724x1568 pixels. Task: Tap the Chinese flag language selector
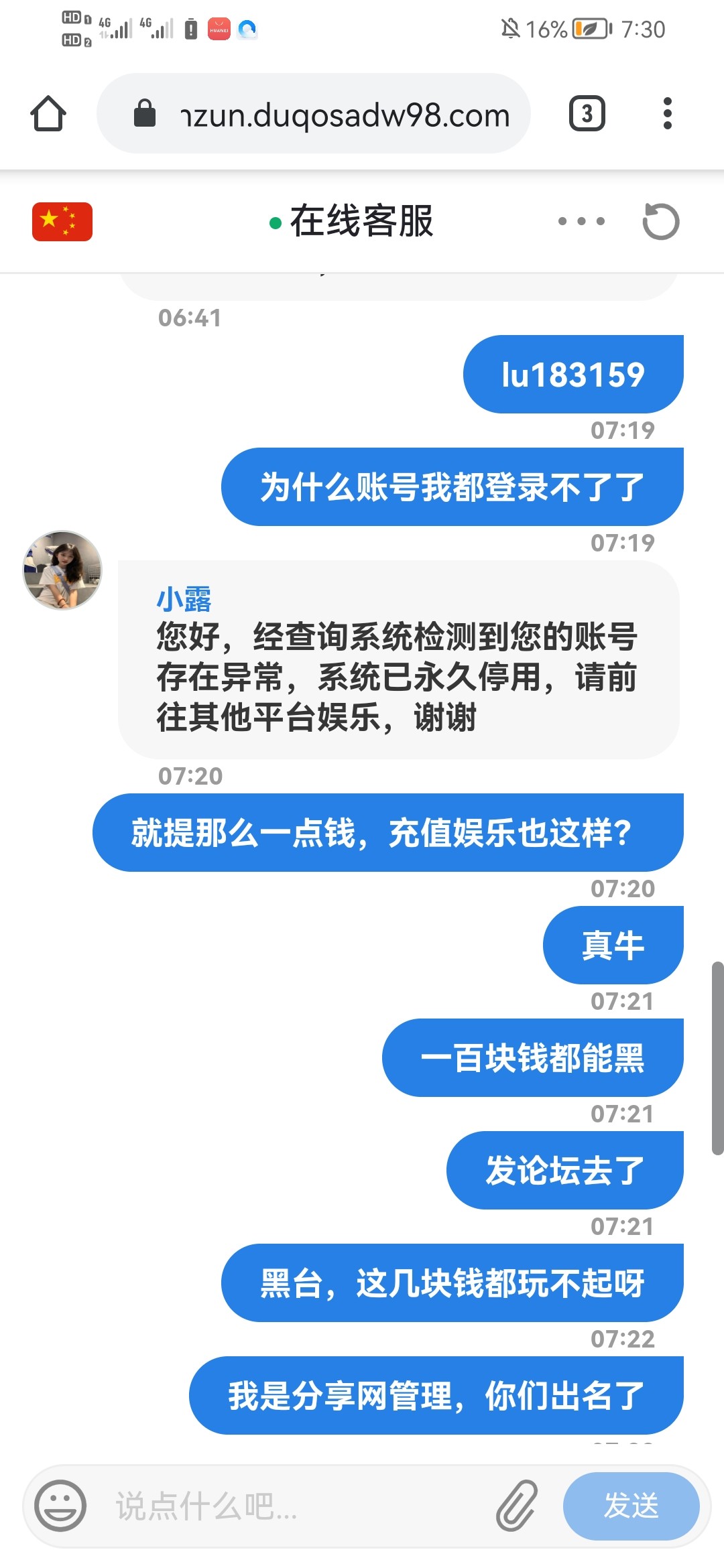pos(62,221)
